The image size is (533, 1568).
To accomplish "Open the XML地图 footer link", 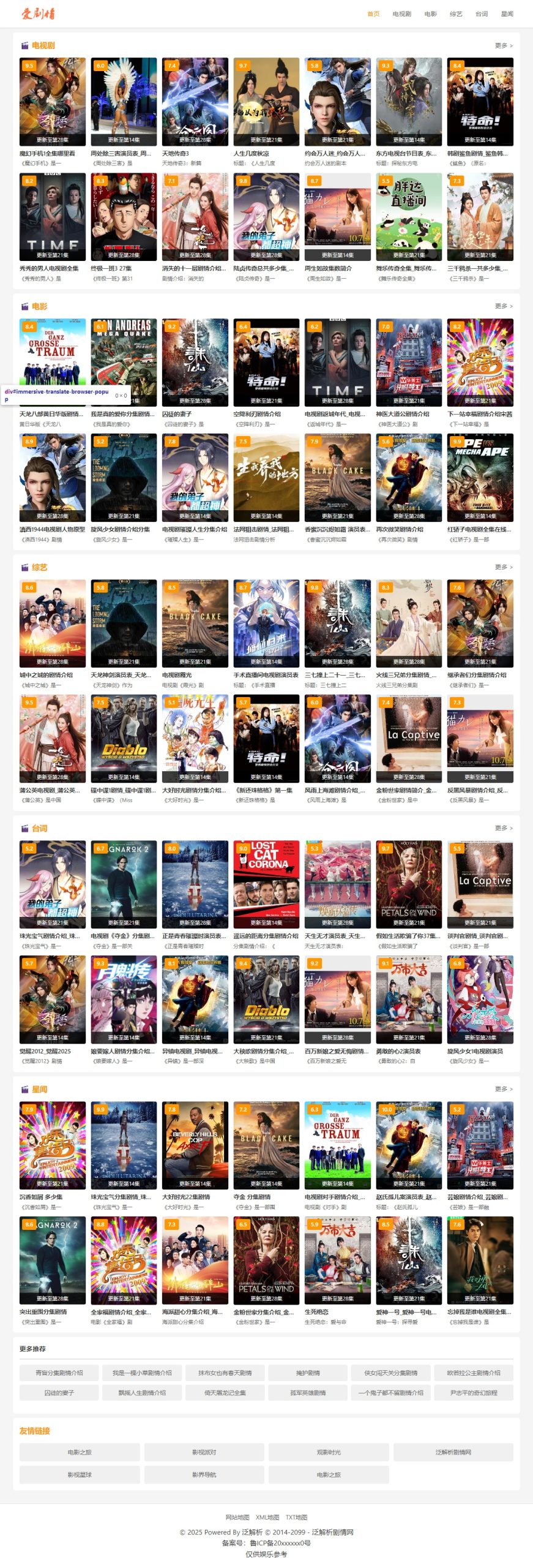I will pos(267,1517).
